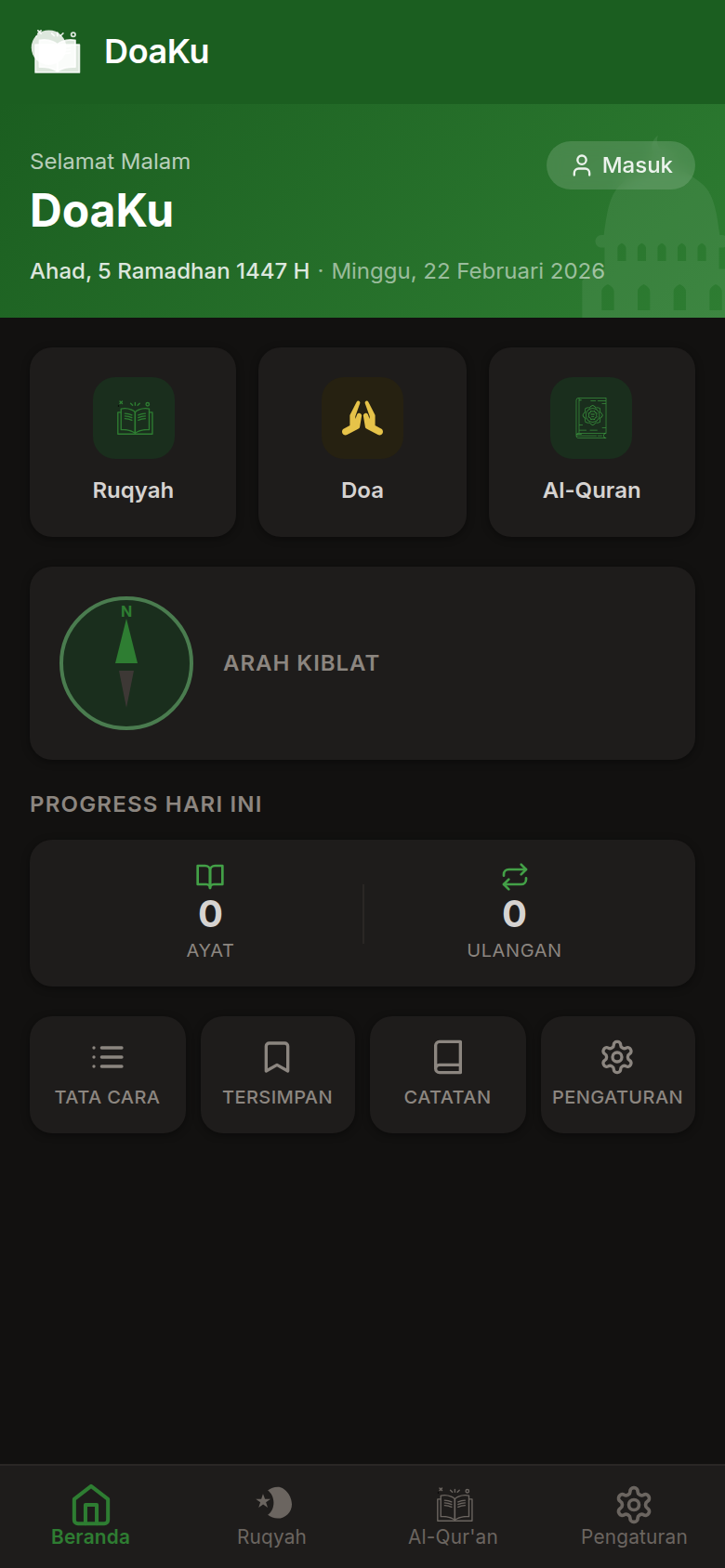Viewport: 725px width, 1568px height.
Task: Tap the praying hands Doa icon
Action: pos(362,419)
